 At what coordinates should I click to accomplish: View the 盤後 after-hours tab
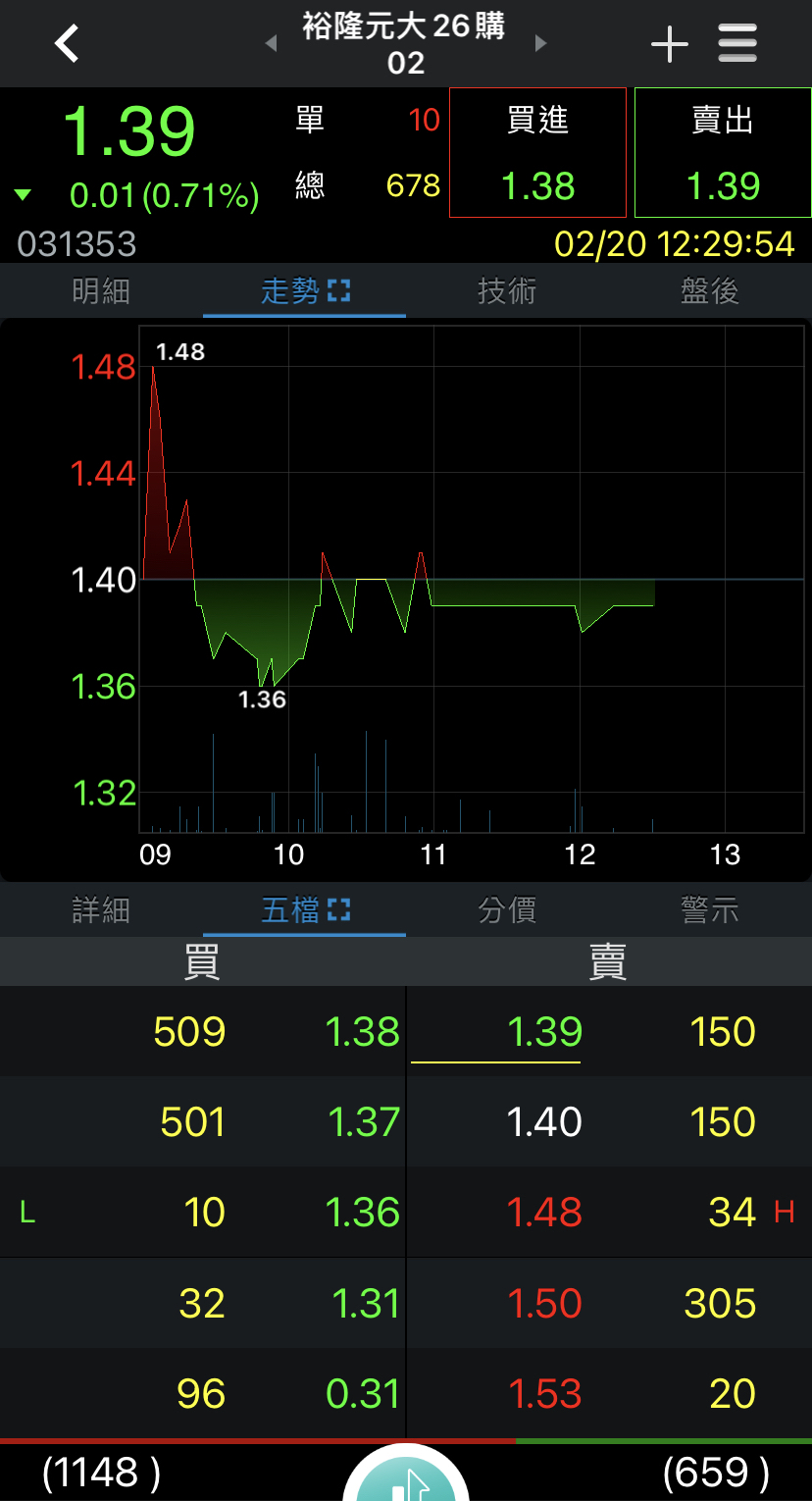click(x=710, y=291)
